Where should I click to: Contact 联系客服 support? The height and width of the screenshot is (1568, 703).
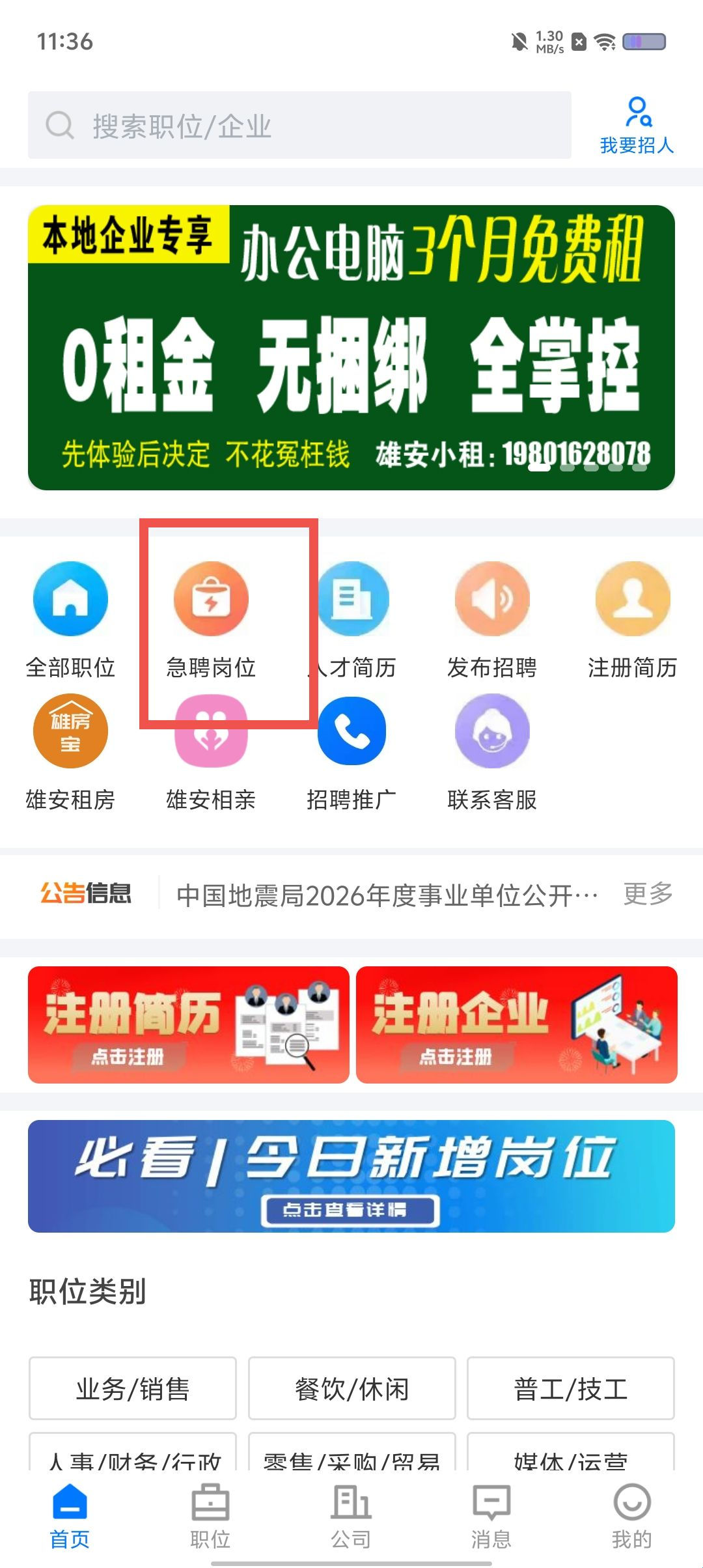pos(492,751)
